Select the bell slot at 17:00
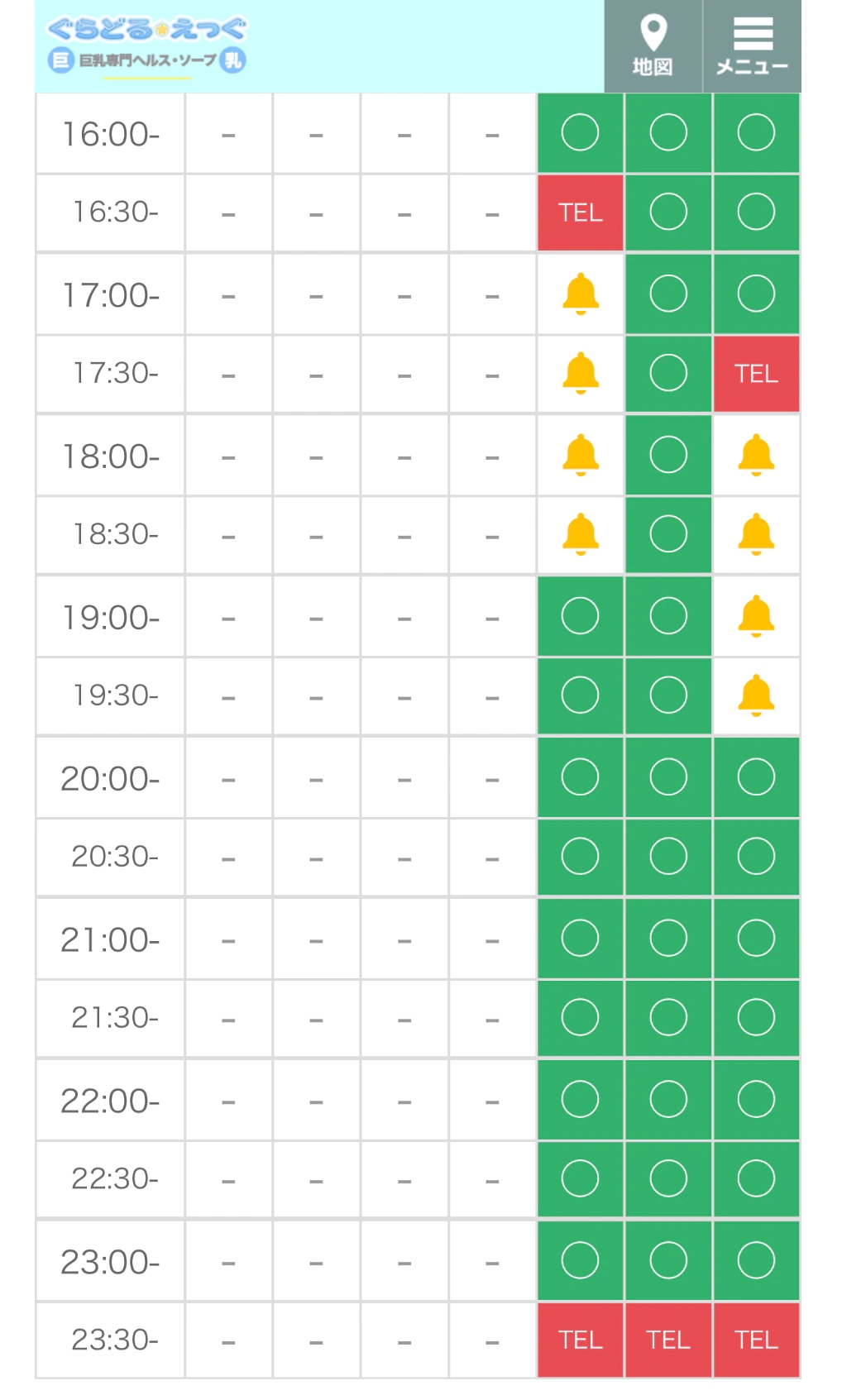842x1400 pixels. point(580,294)
